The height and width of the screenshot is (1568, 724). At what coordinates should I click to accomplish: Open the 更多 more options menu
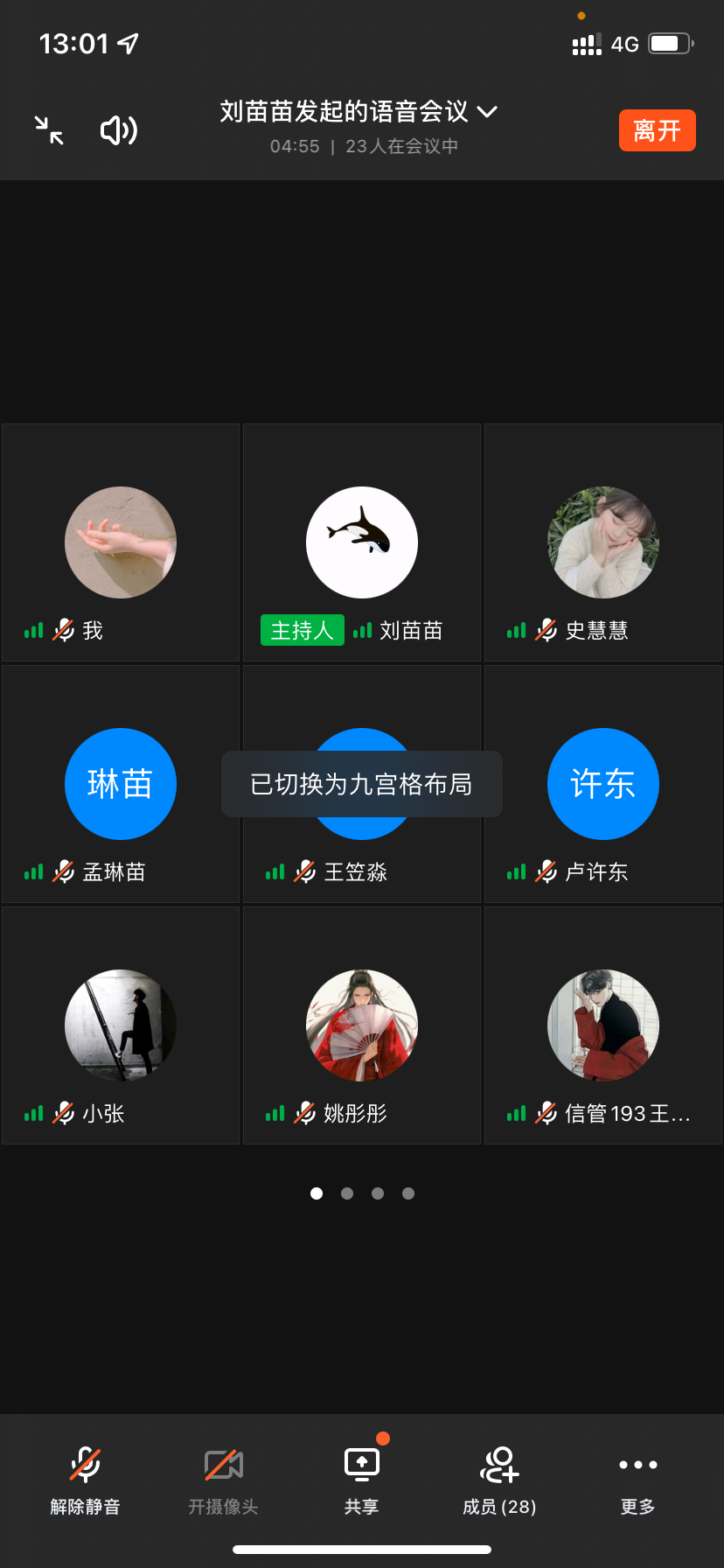point(637,1480)
